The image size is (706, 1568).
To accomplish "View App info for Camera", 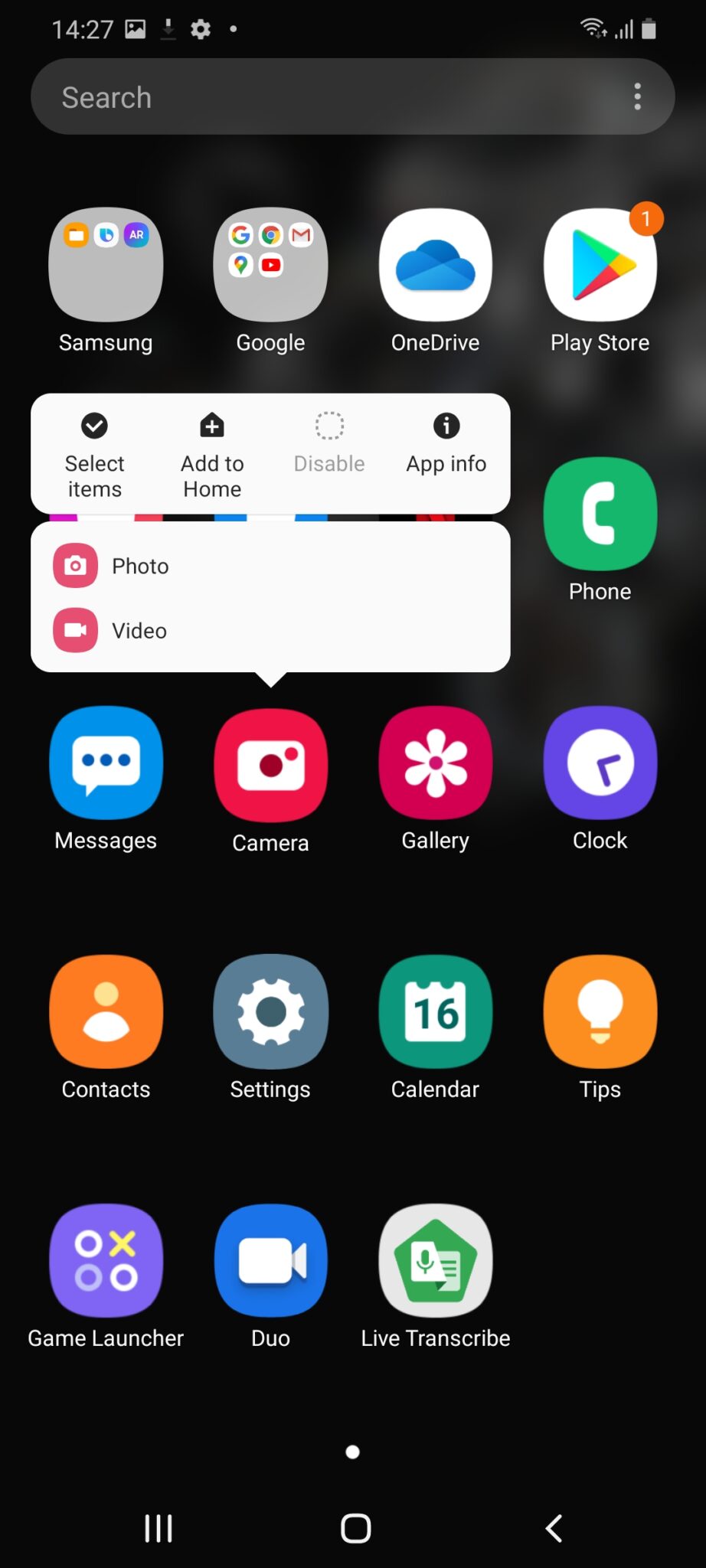I will click(x=446, y=444).
